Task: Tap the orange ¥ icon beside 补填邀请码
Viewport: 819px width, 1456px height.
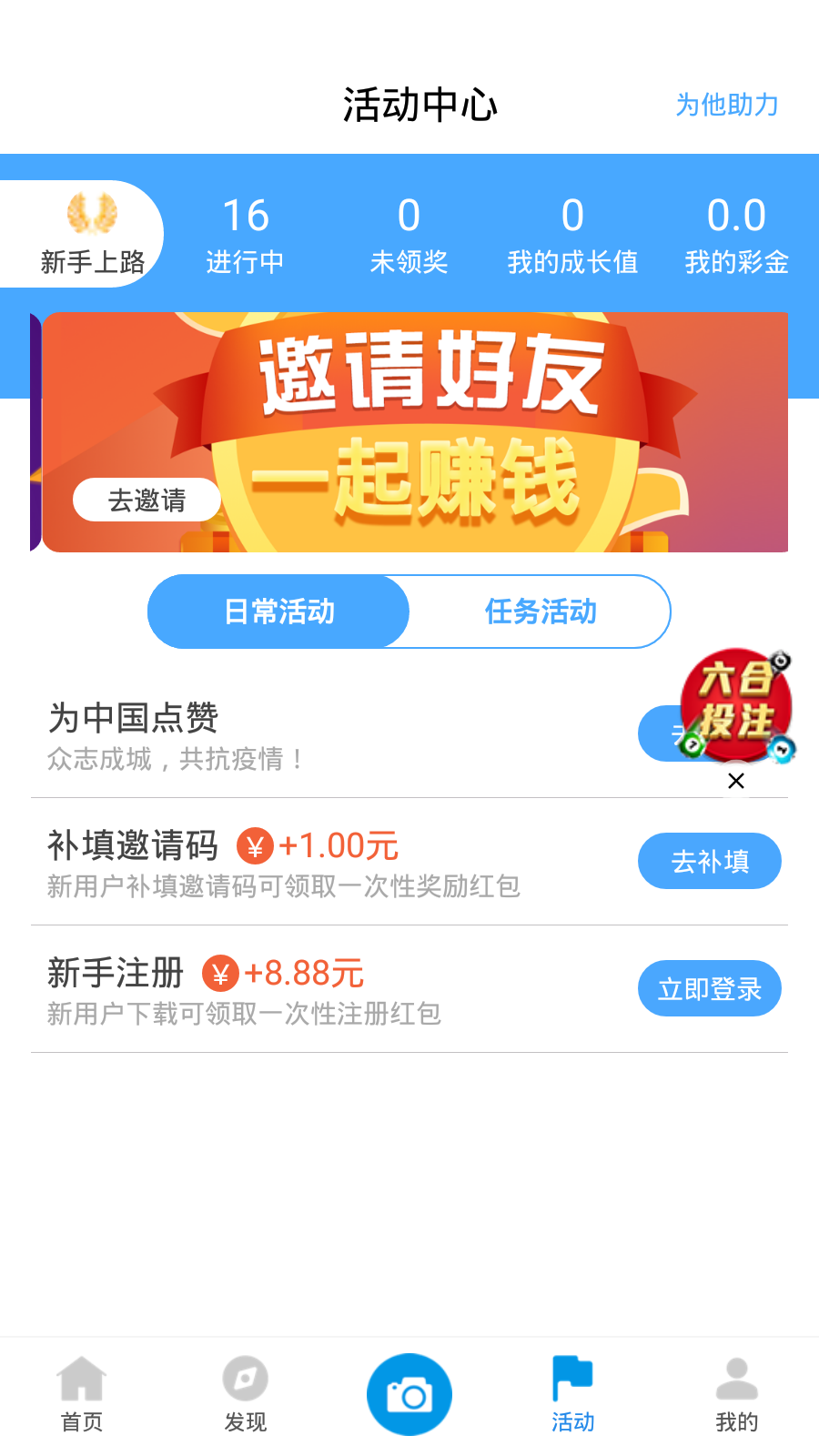Action: 256,846
